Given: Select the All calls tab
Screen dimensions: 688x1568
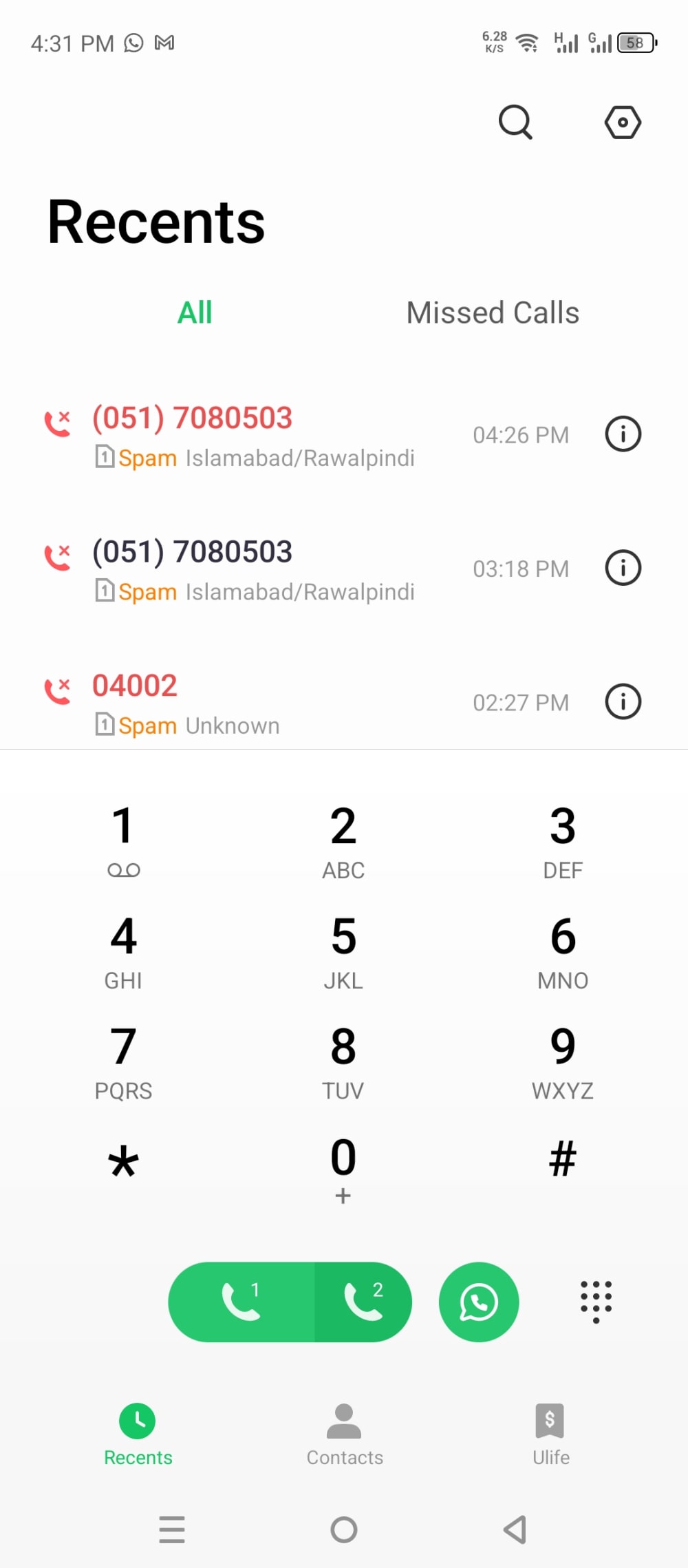Looking at the screenshot, I should tap(195, 313).
